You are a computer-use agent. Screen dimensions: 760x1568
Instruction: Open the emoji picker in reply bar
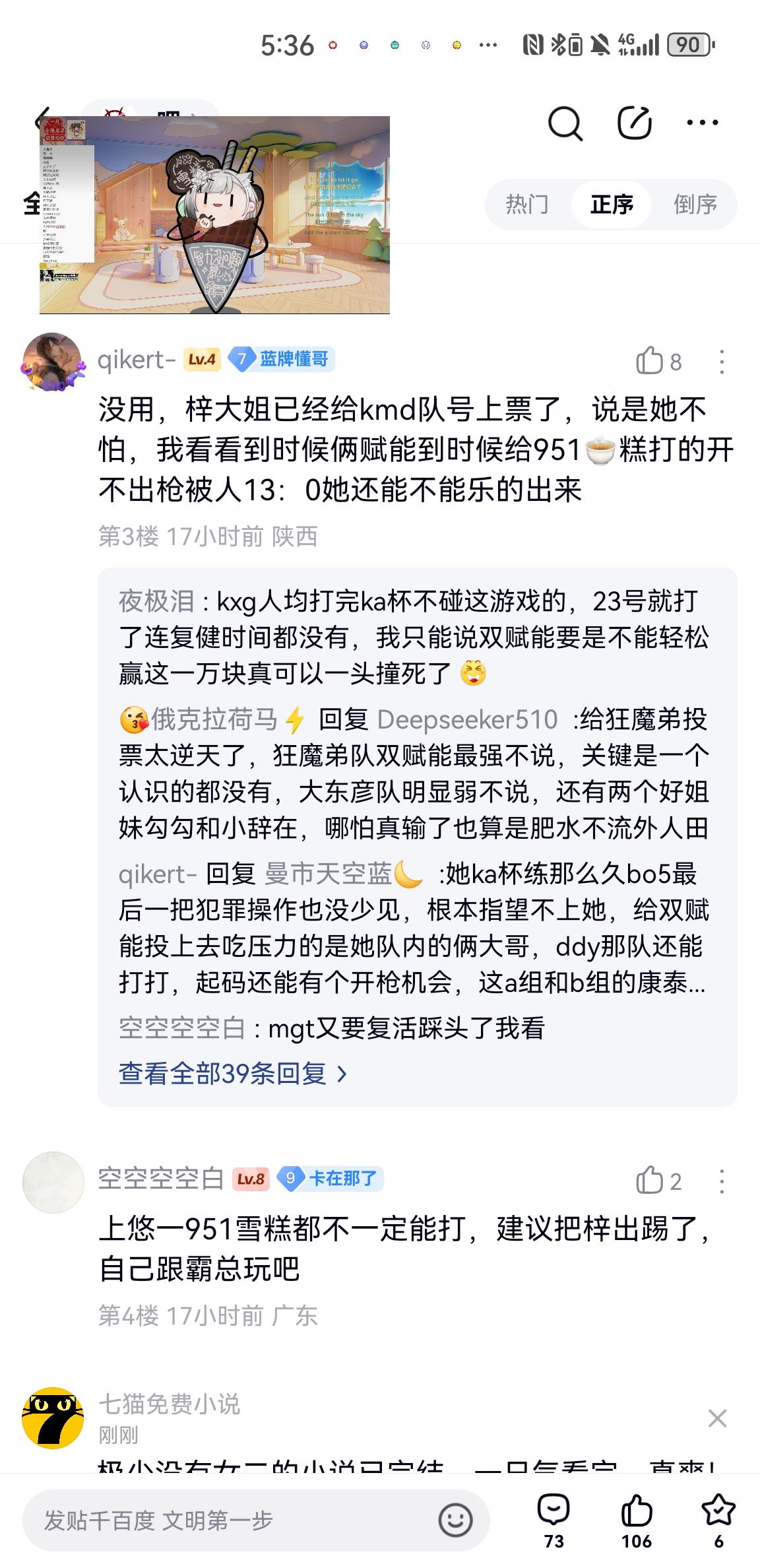[x=455, y=1520]
